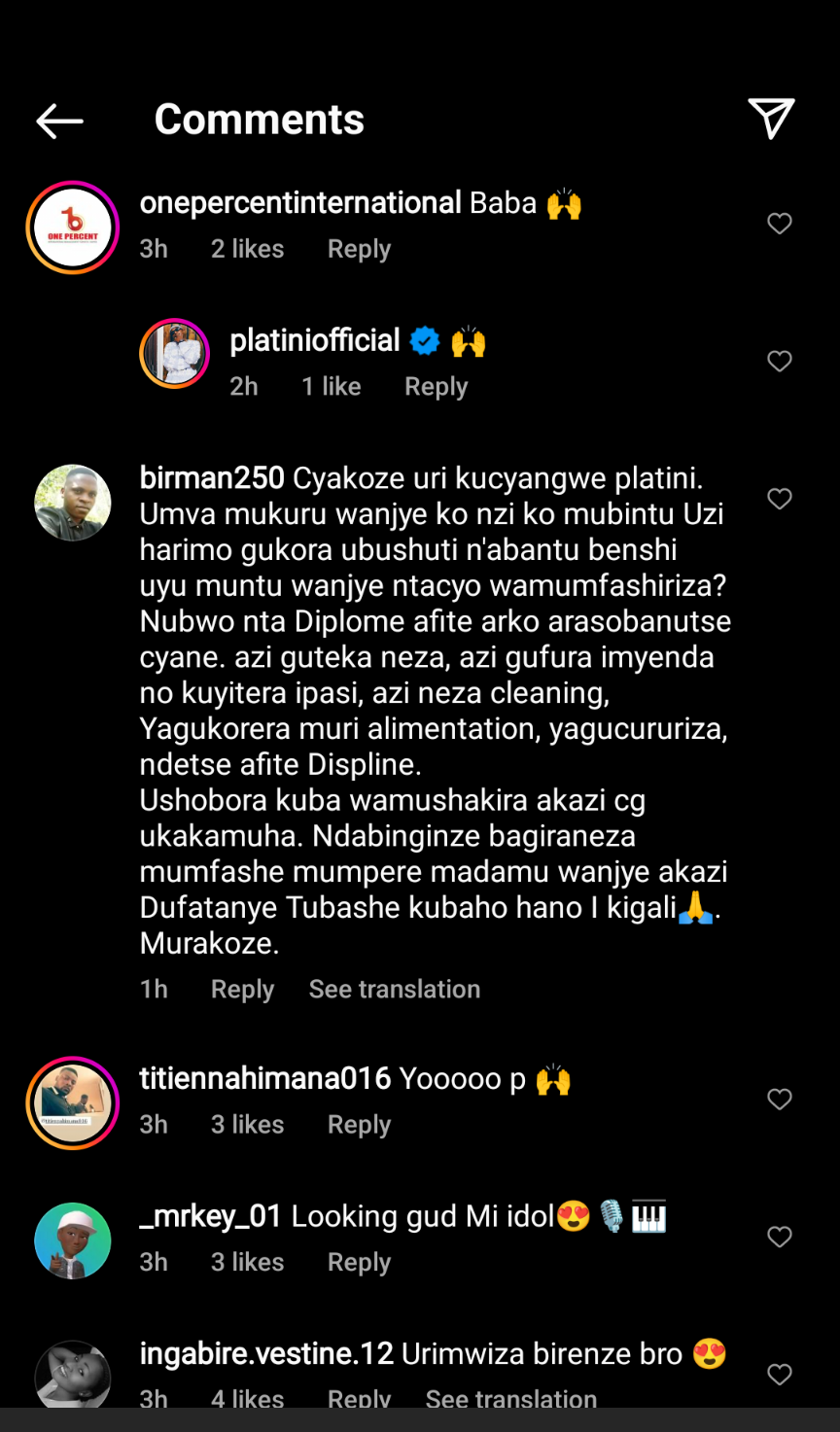Like titiennahimana016's comment
The image size is (840, 1432).
tap(779, 1099)
